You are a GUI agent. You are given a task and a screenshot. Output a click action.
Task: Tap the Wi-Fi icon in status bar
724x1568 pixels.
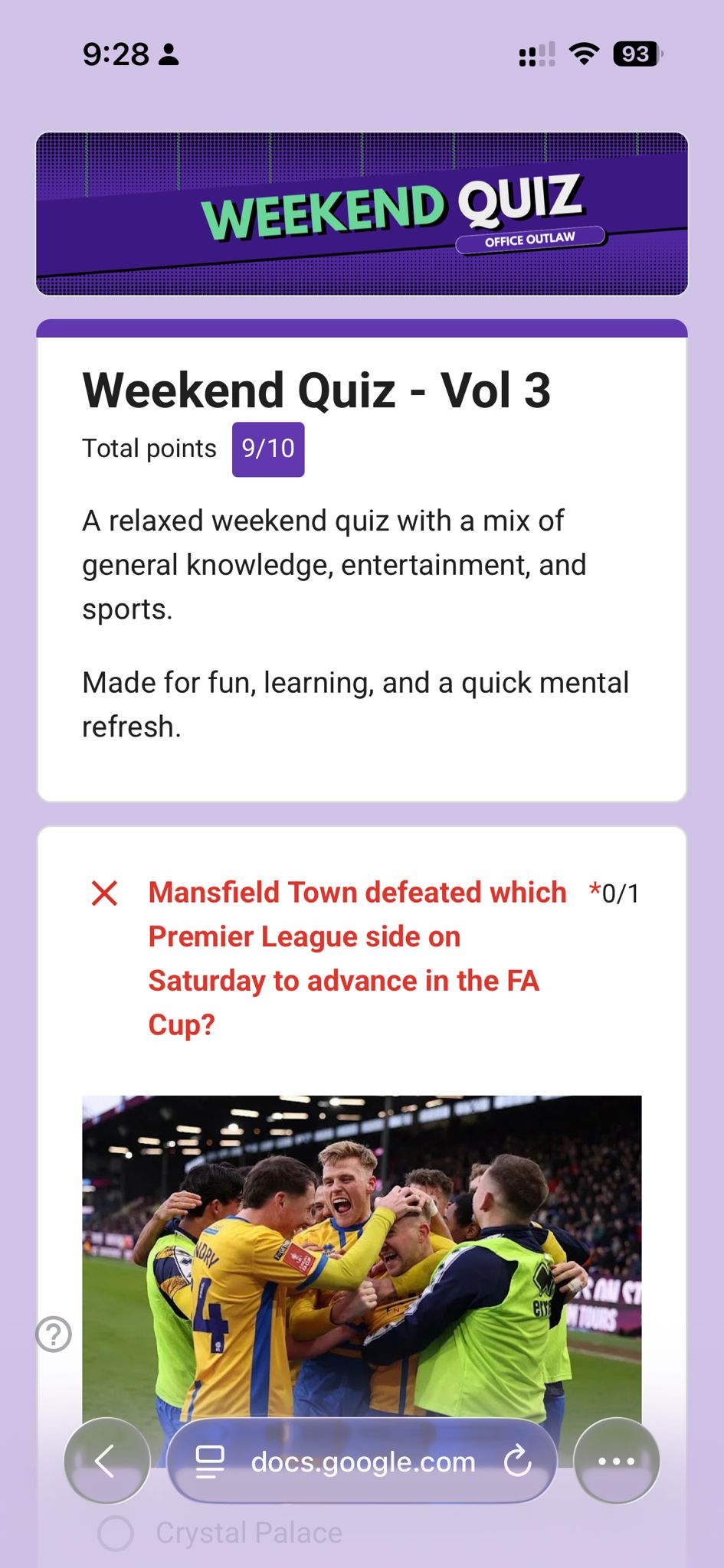tap(583, 54)
